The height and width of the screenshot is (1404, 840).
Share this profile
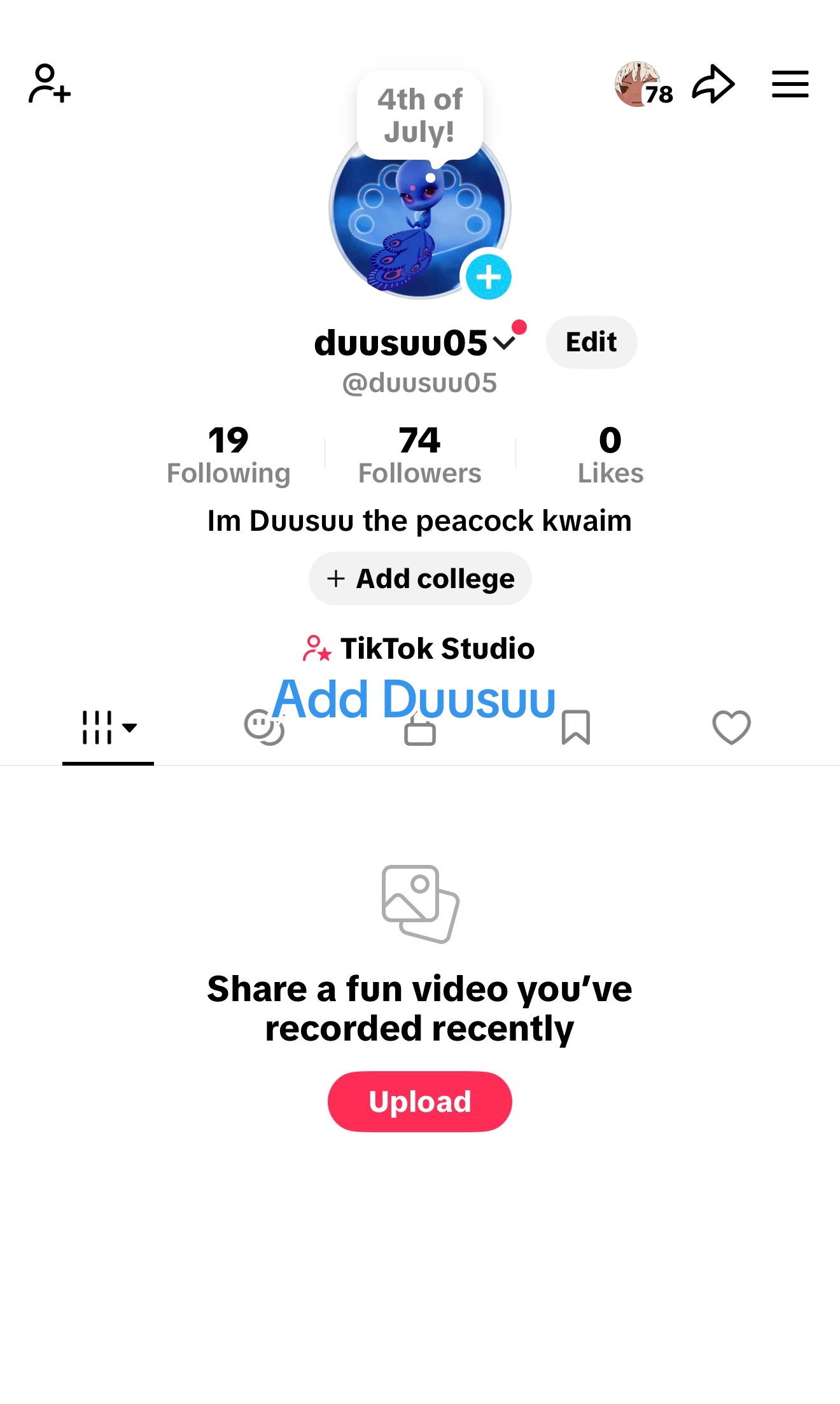click(713, 84)
